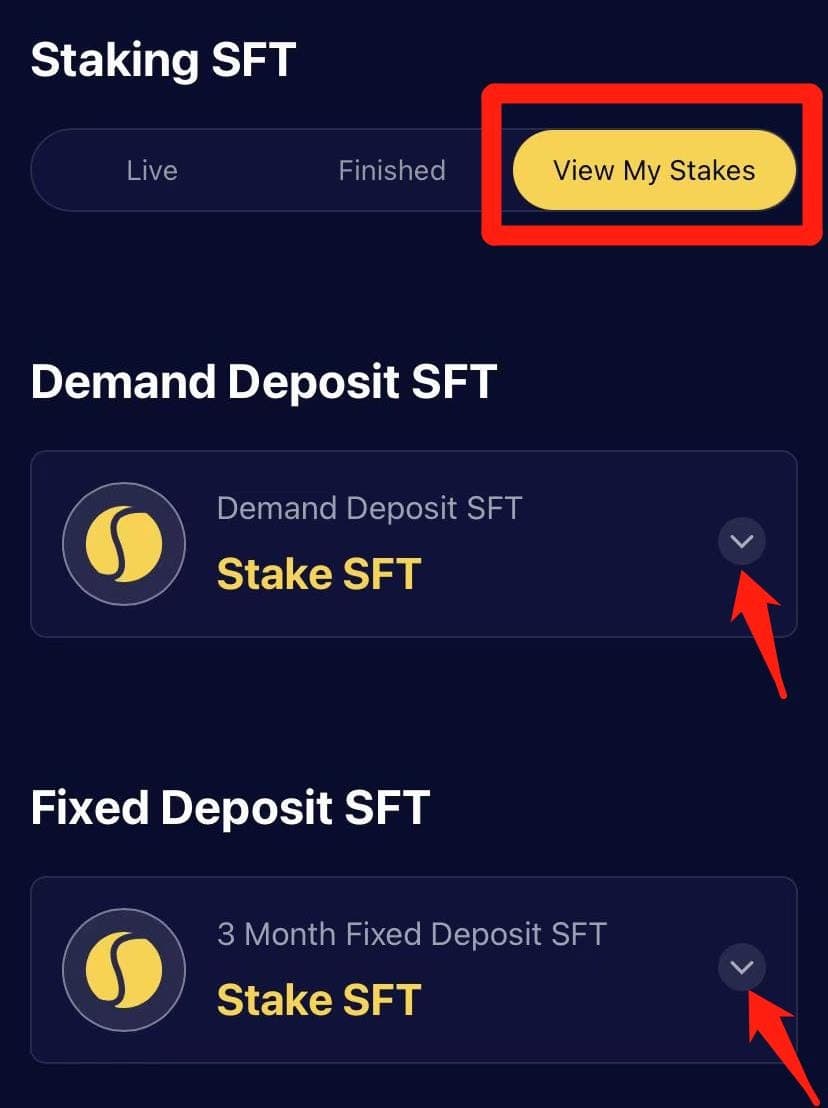The width and height of the screenshot is (828, 1108).
Task: Switch to the Finished tab
Action: tap(391, 171)
